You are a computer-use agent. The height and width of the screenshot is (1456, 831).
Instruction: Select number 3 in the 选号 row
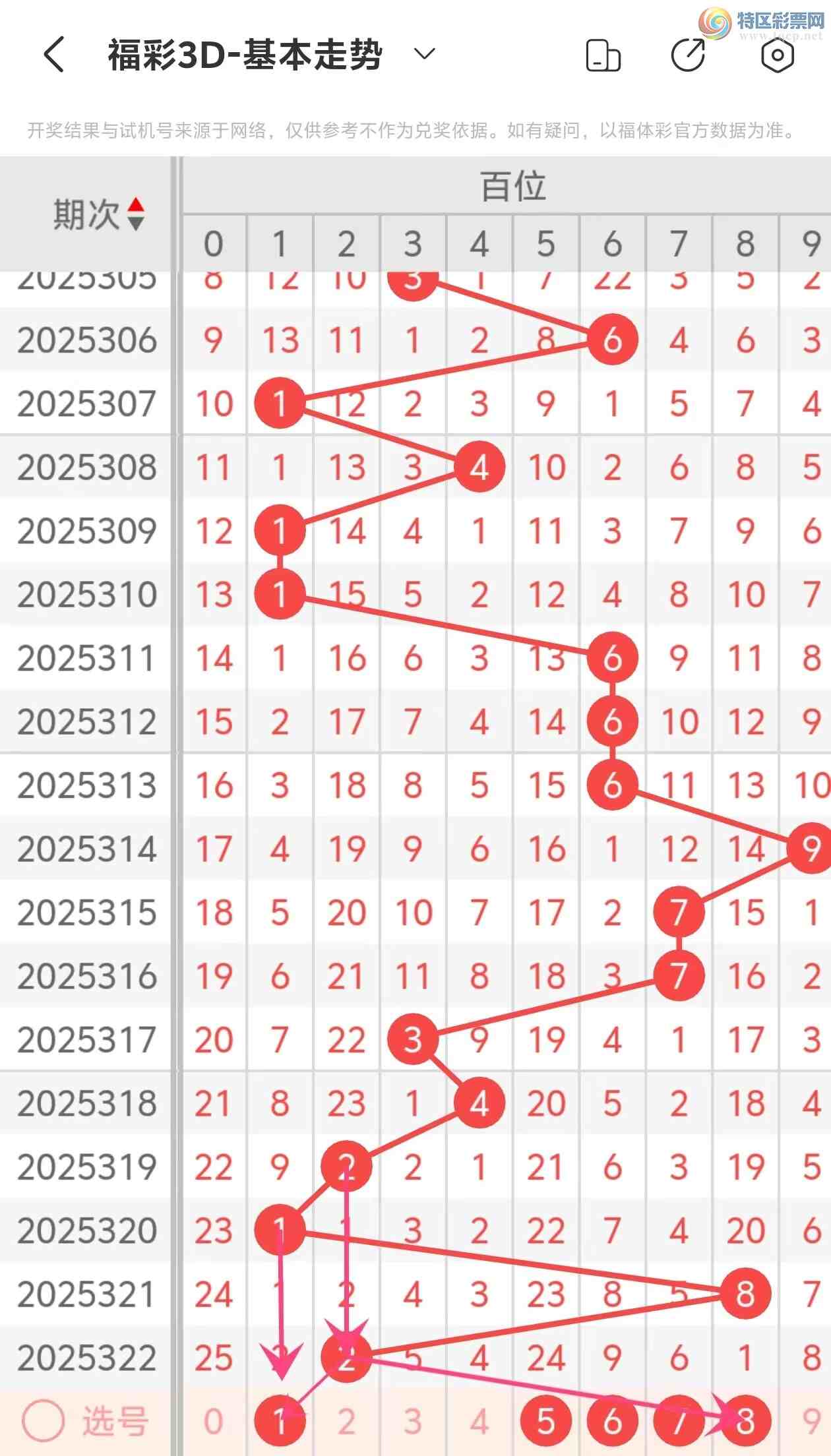pos(413,1421)
